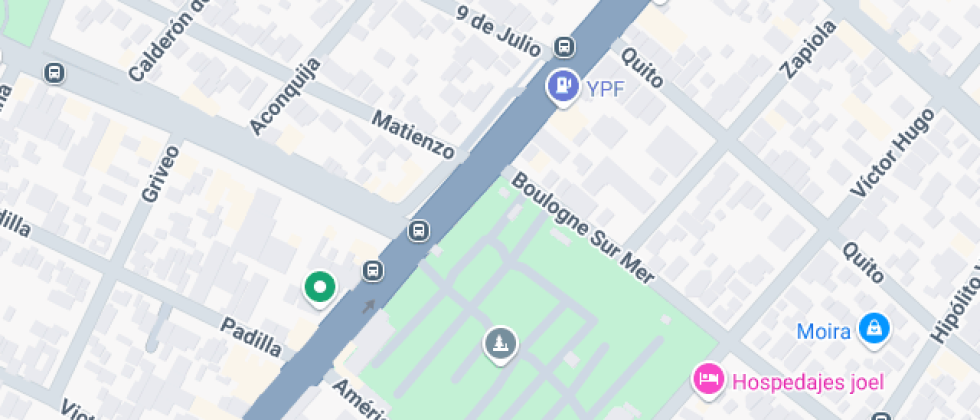Viewport: 980px width, 420px height.
Task: Select the Hospedajes joel lodging marker
Action: (x=708, y=379)
